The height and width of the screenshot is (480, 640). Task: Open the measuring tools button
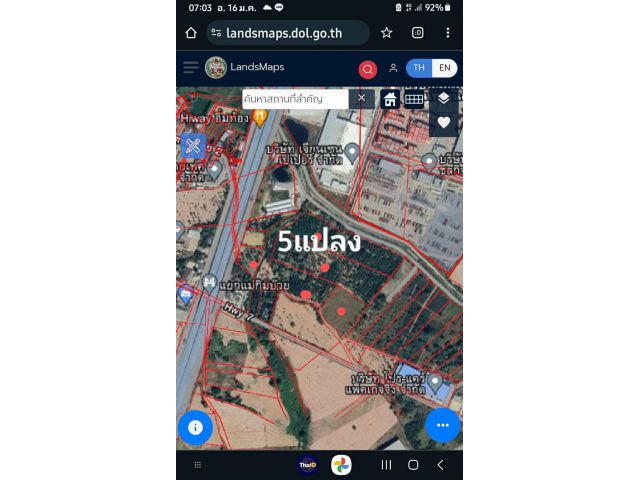click(x=193, y=146)
